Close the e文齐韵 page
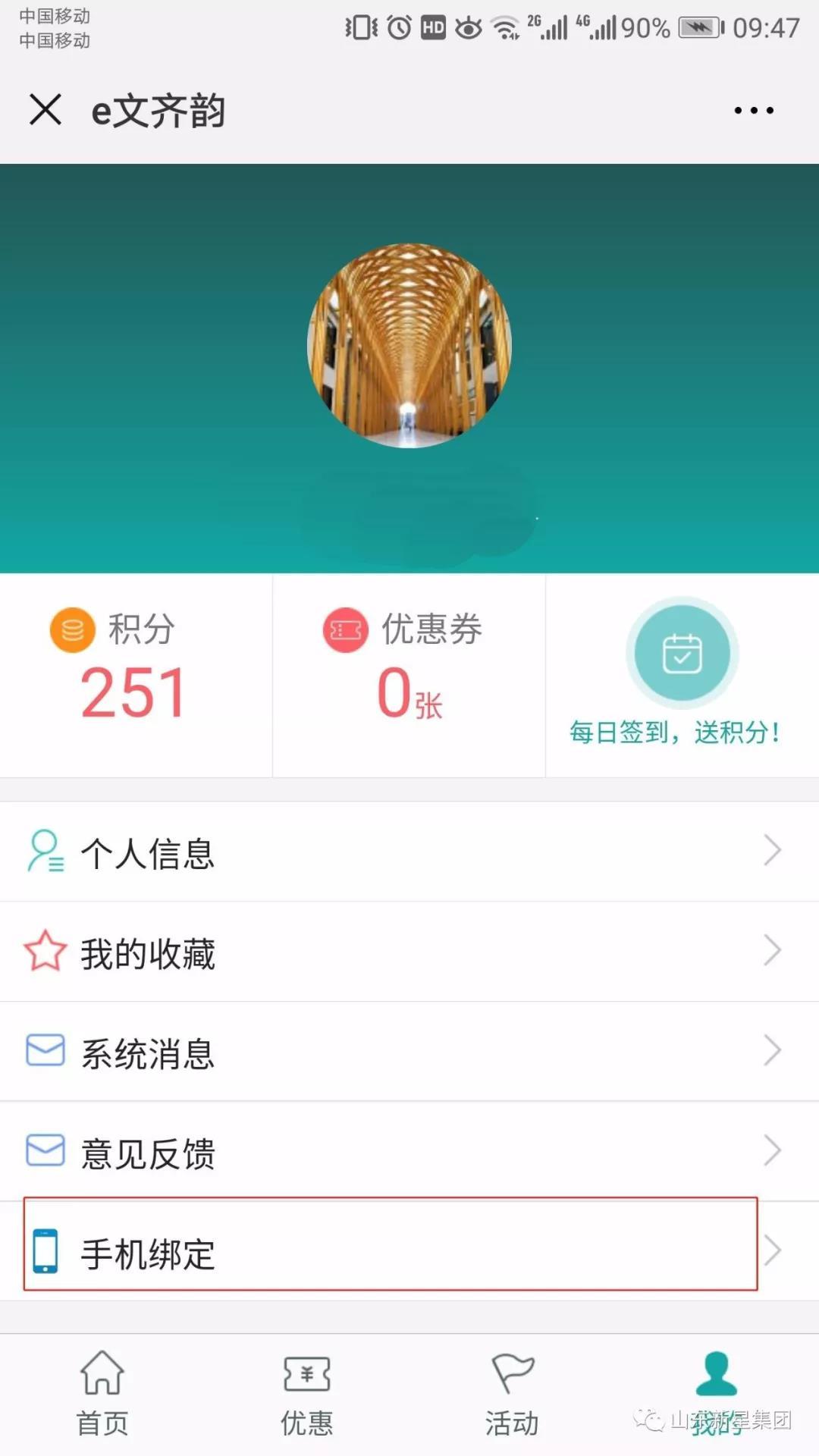This screenshot has width=819, height=1456. [x=45, y=110]
